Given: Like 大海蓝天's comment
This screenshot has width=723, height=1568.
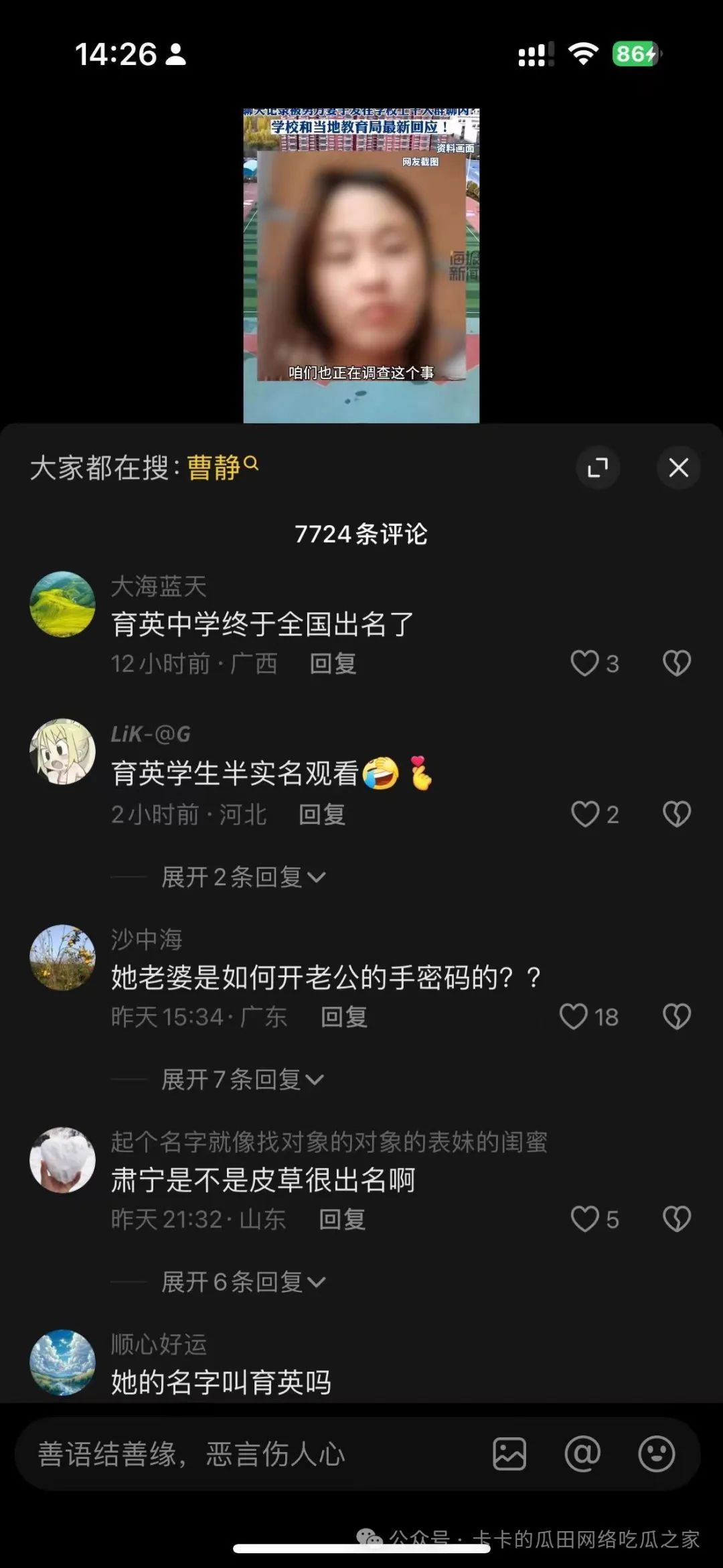Looking at the screenshot, I should point(584,663).
